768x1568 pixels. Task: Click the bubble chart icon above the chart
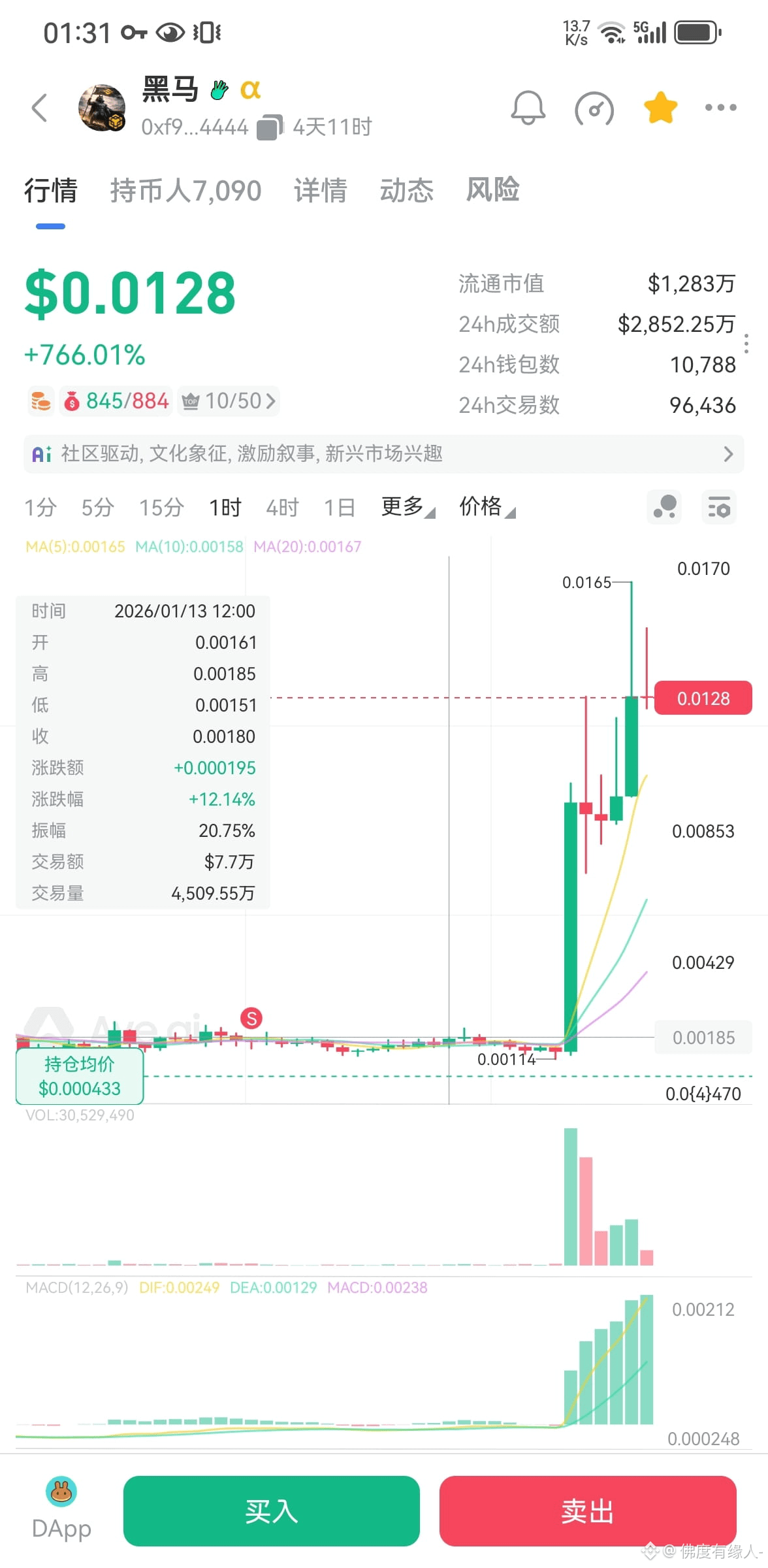pos(664,507)
